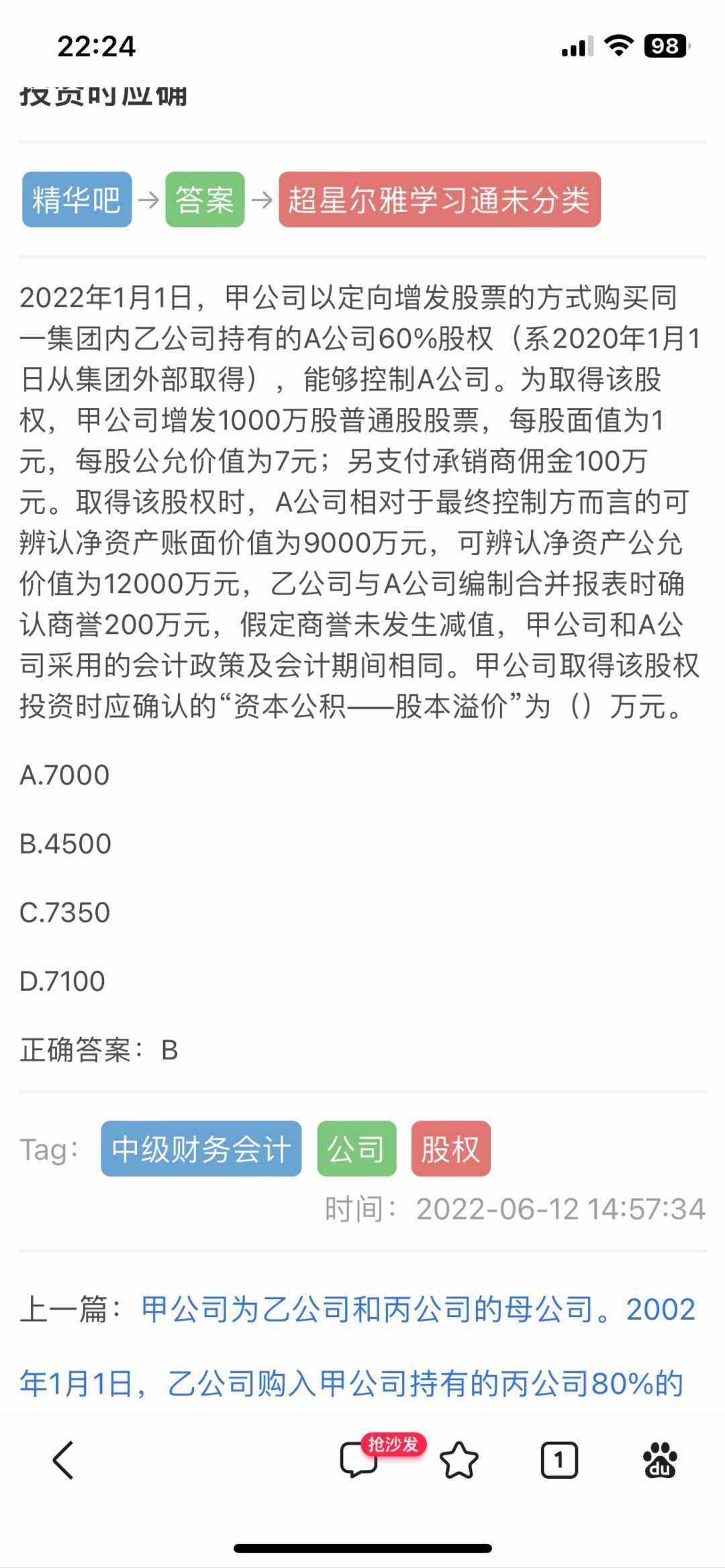Open the 精华吧 breadcrumb link
Screen dimensions: 725x1568
pos(77,199)
